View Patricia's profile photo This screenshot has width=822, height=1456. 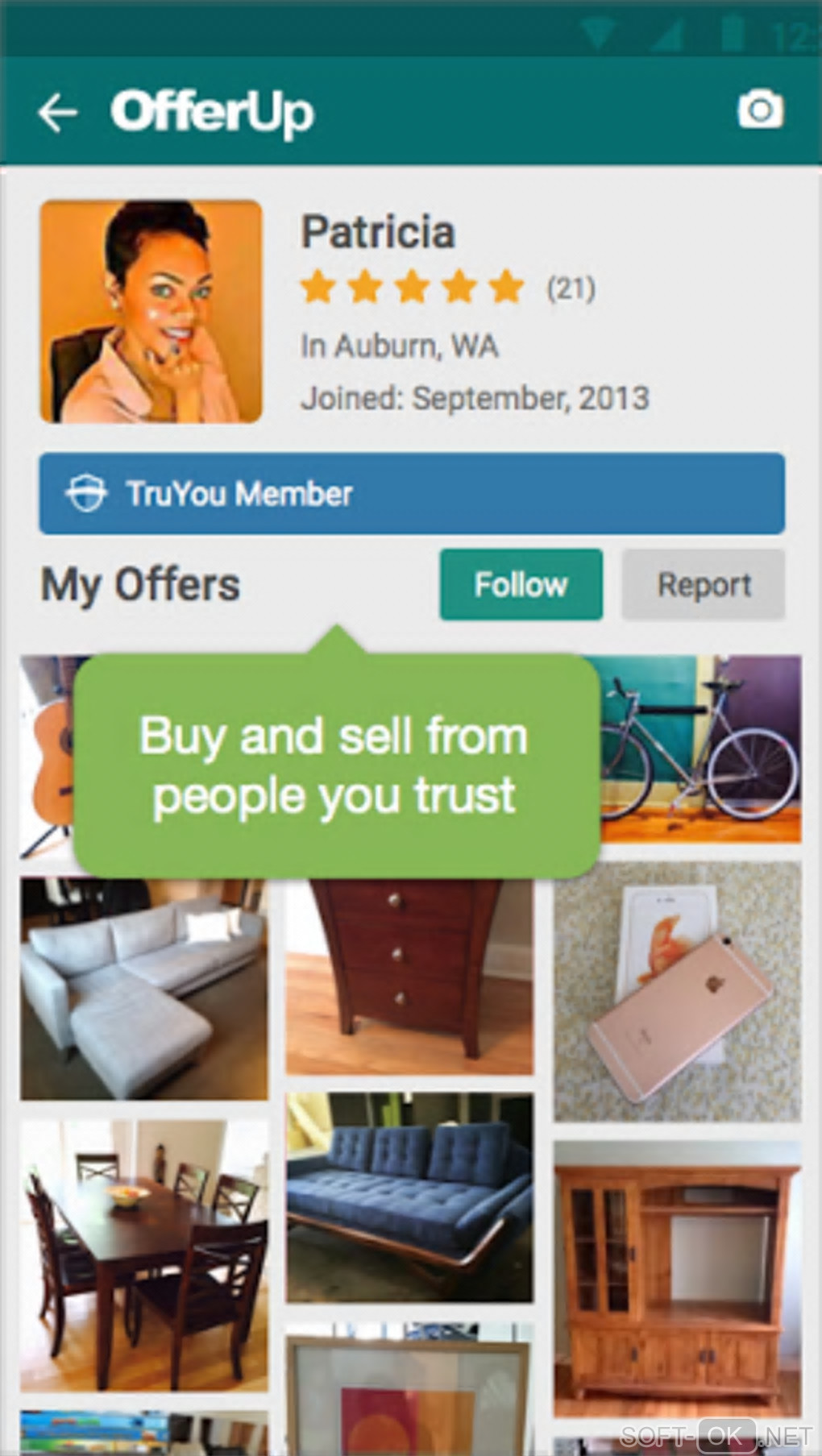tap(152, 311)
